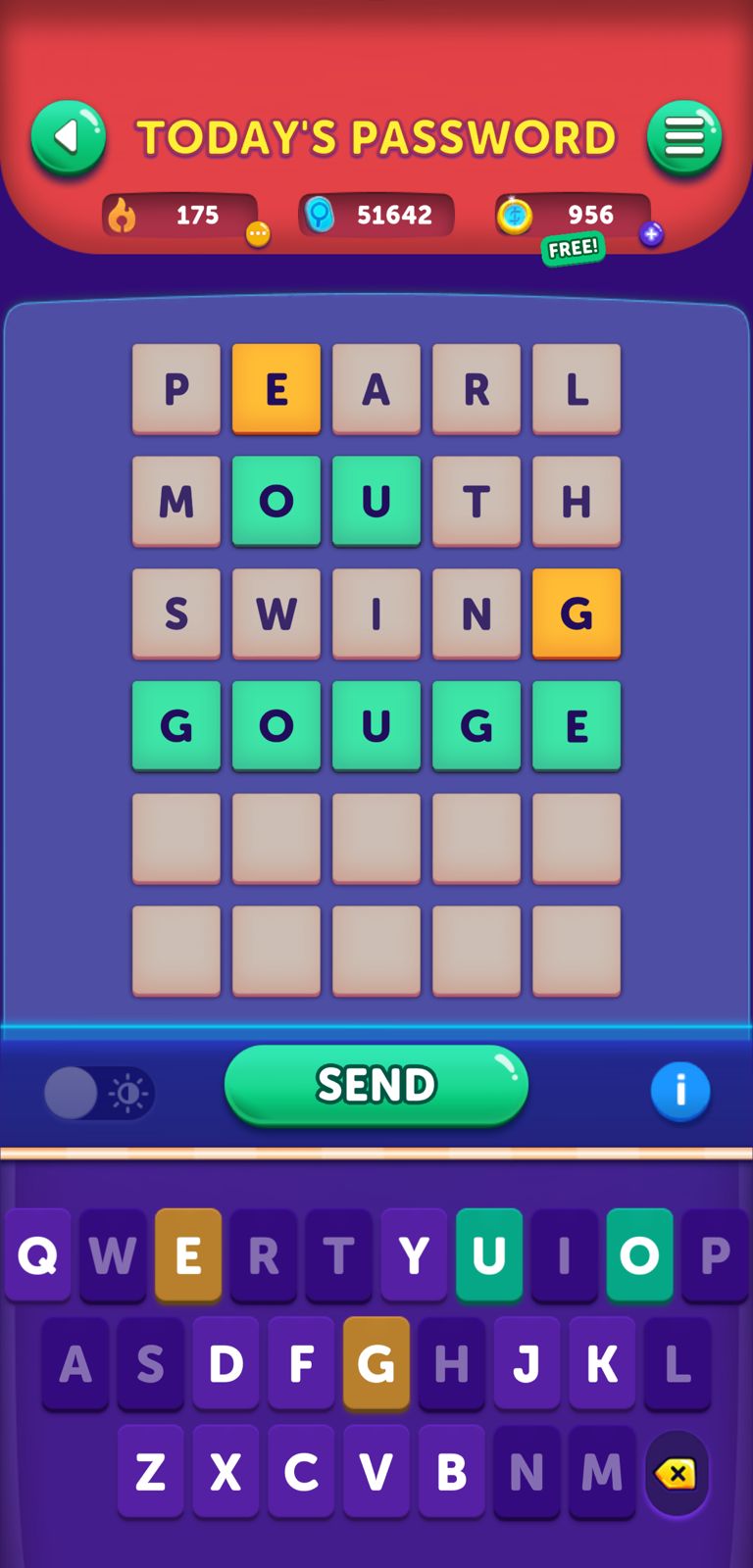Open the green hamburger menu
753x1568 pixels.
(x=684, y=137)
